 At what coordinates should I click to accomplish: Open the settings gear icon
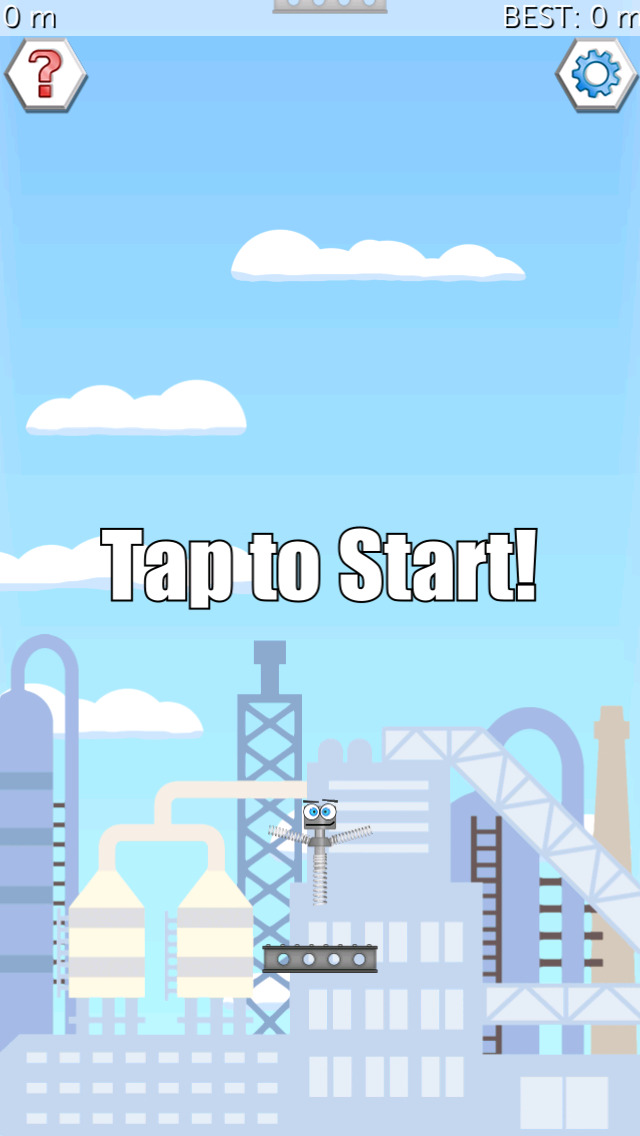point(595,74)
